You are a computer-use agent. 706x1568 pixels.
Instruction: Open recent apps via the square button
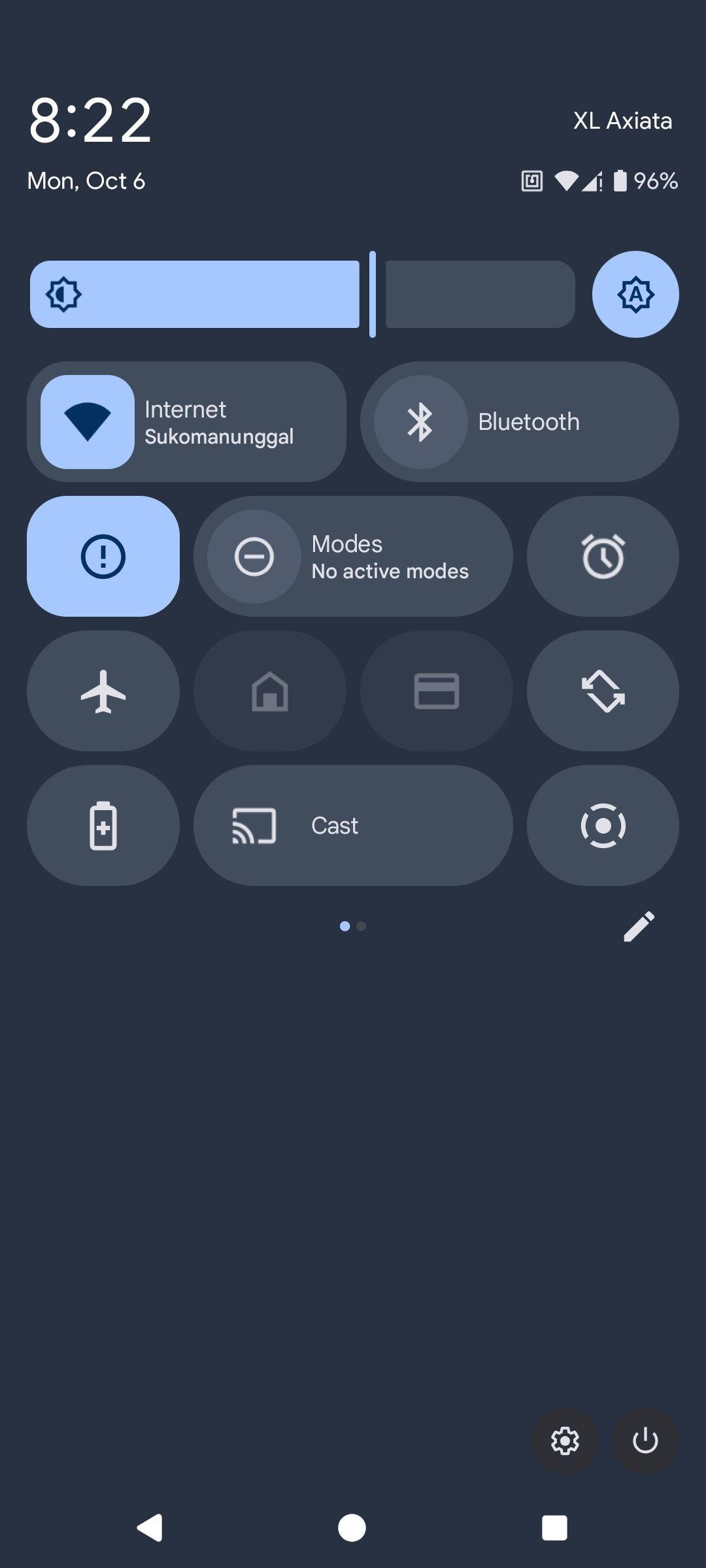(x=554, y=1527)
